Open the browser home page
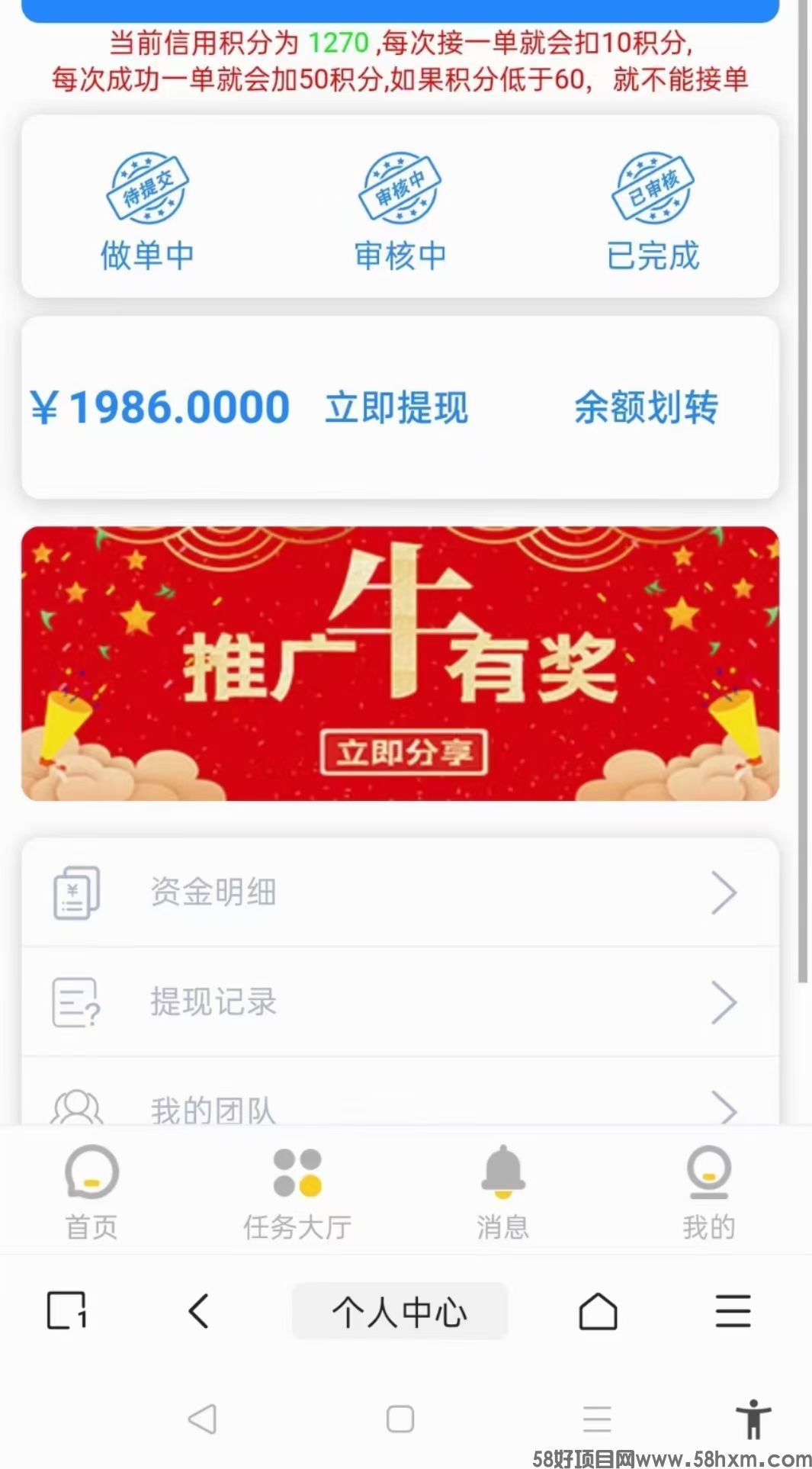 (x=598, y=1311)
